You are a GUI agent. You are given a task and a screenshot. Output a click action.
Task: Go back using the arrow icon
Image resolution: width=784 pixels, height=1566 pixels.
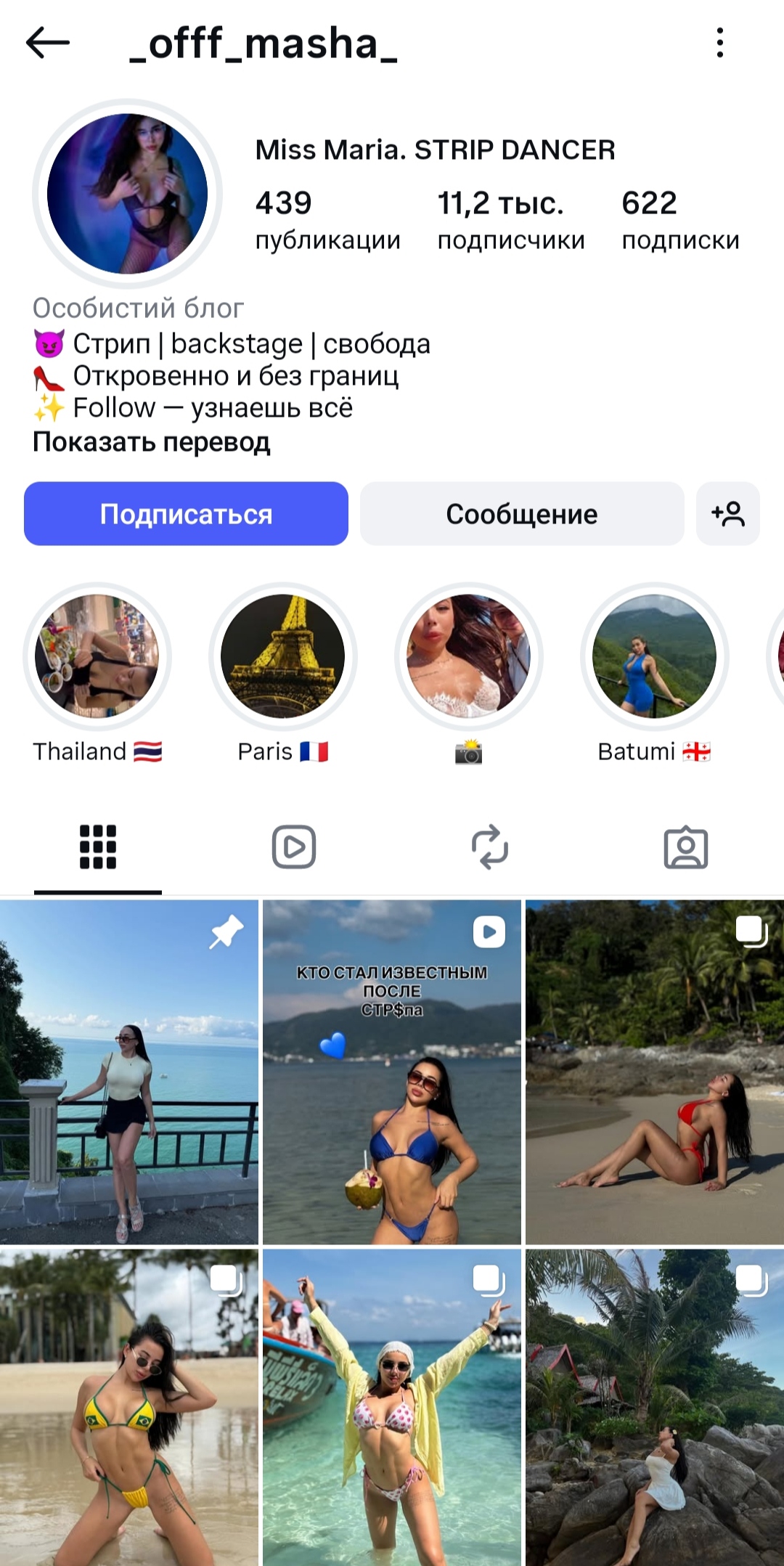click(x=48, y=44)
